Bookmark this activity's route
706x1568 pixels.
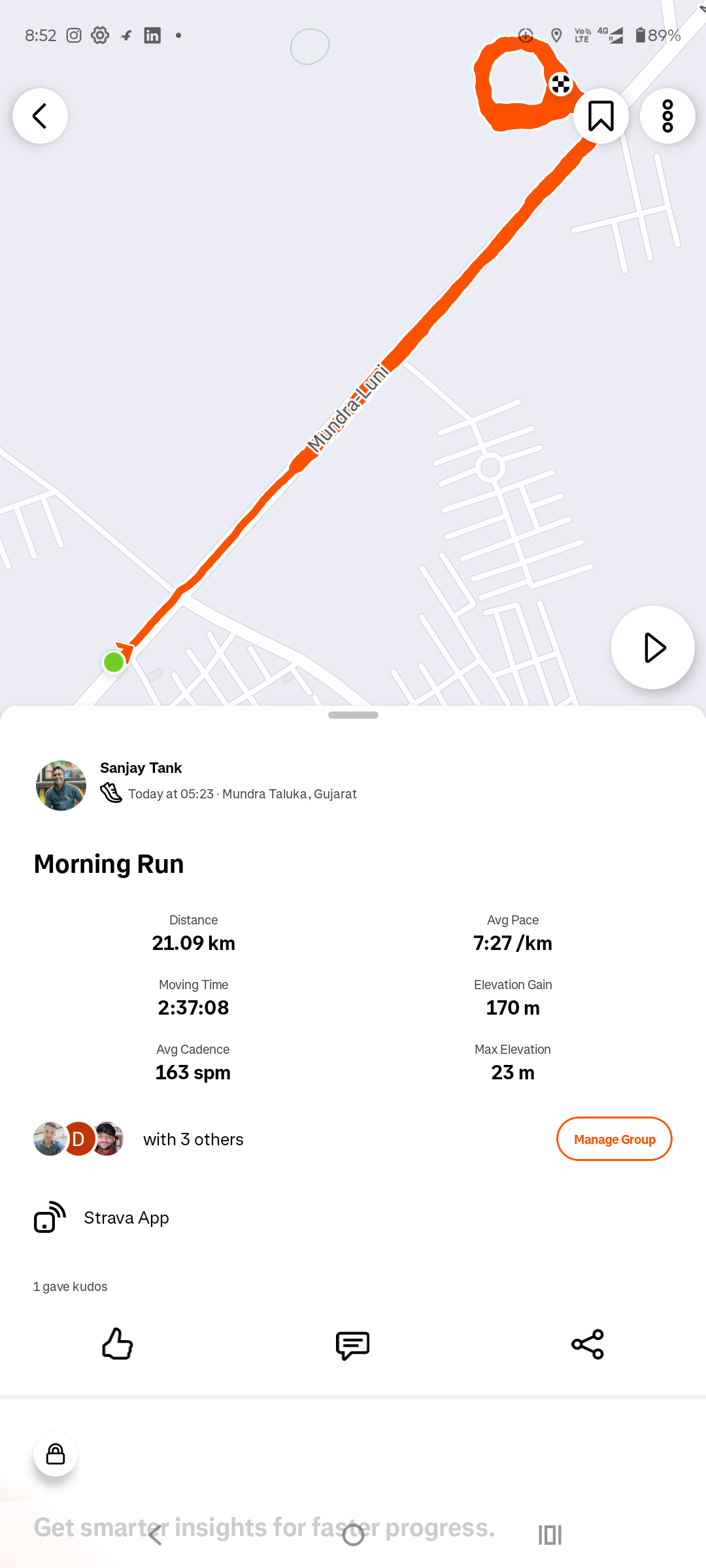(601, 116)
